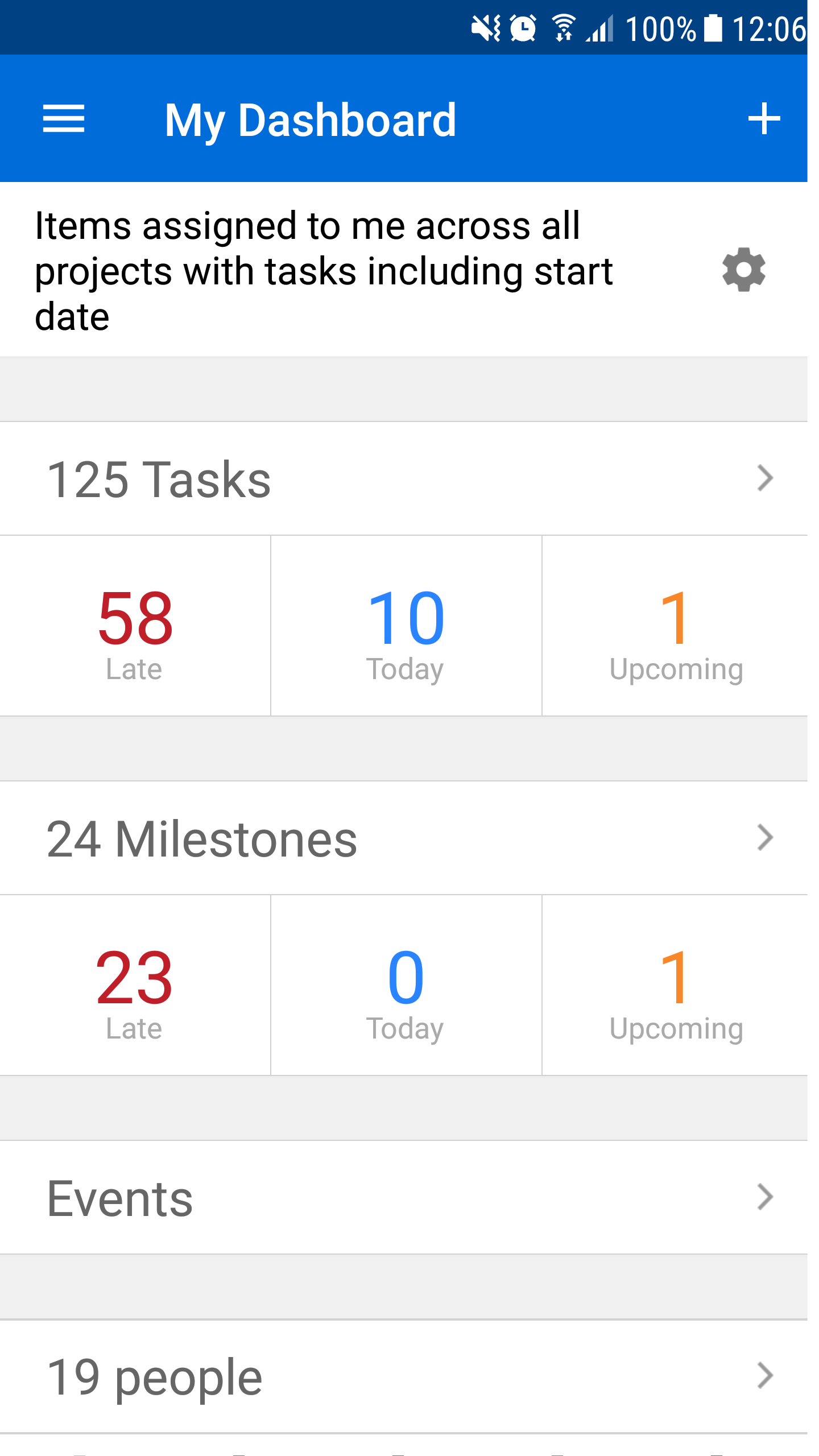View milestones due today
Screen dimensions: 819x1456
406,985
